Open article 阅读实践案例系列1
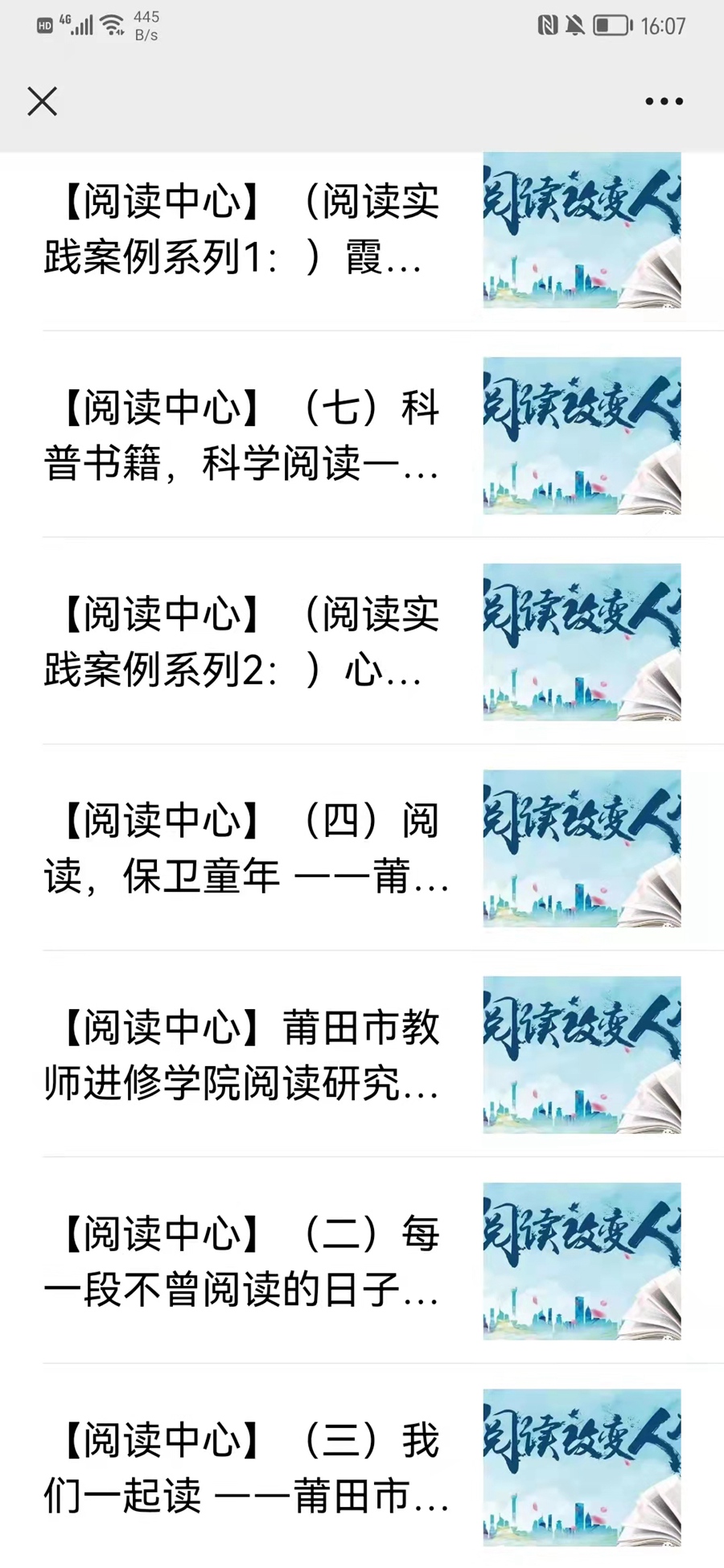This screenshot has width=724, height=1568. (241, 230)
